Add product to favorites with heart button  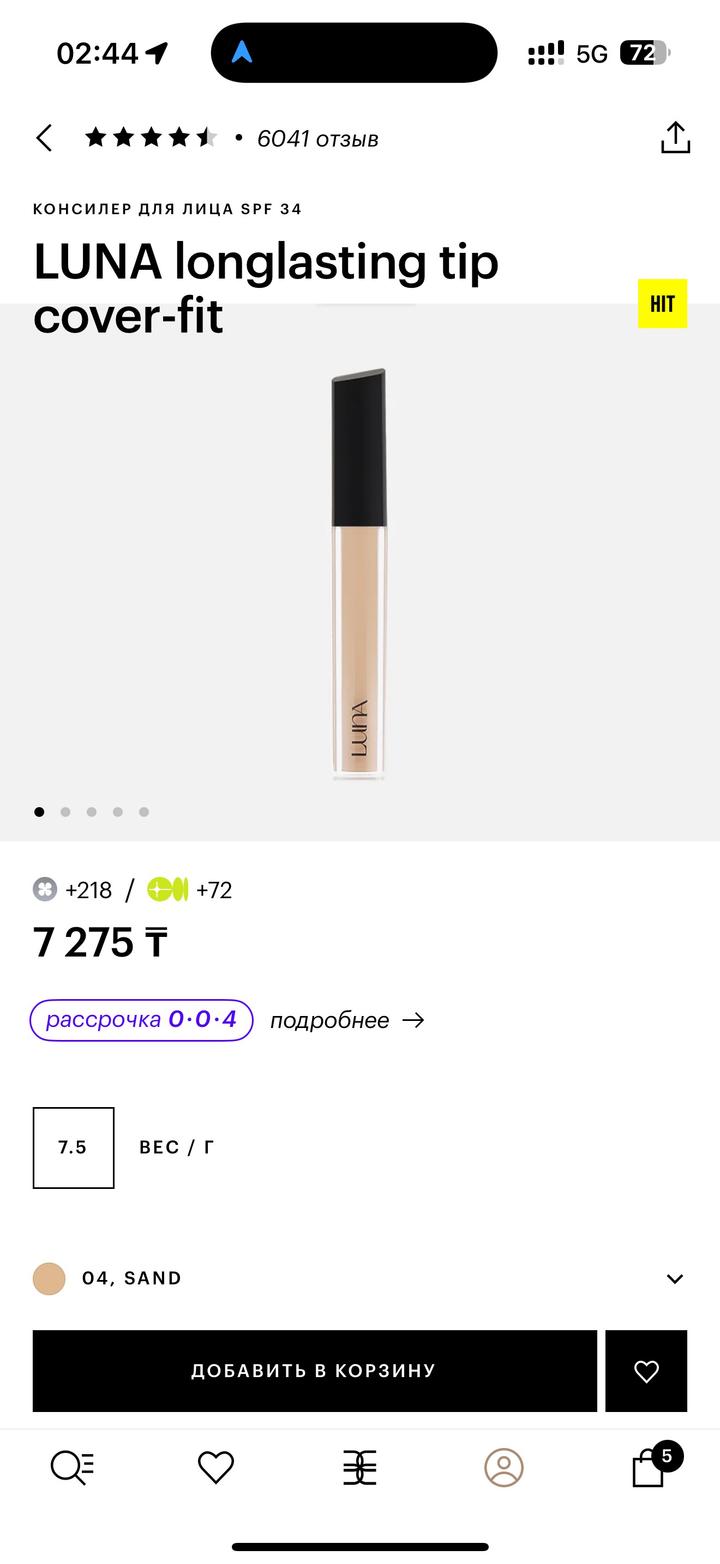[x=646, y=1371]
